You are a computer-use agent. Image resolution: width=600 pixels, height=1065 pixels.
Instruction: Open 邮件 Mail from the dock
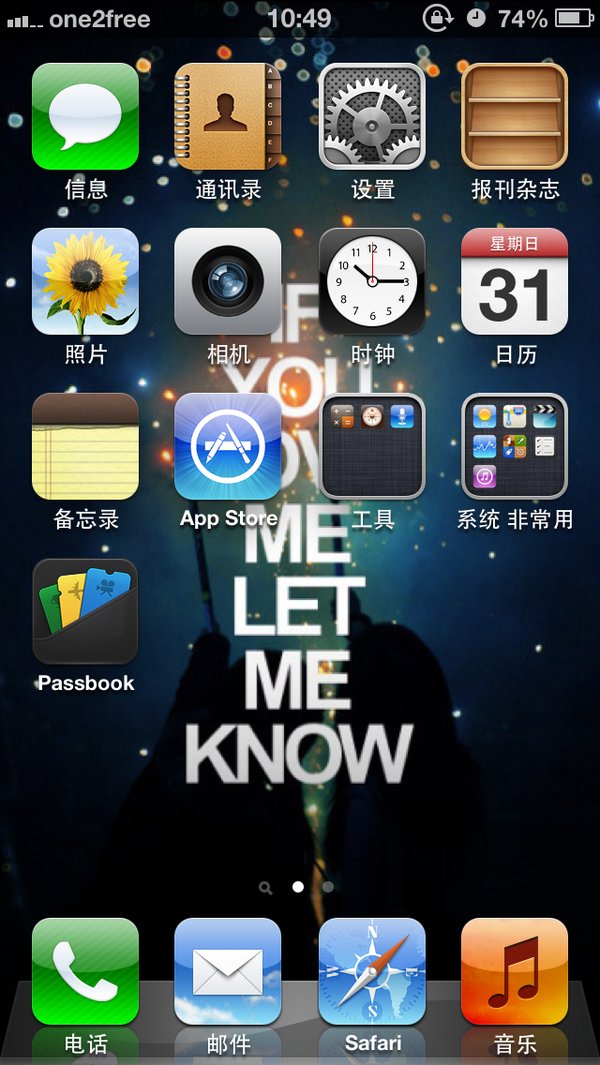point(228,971)
